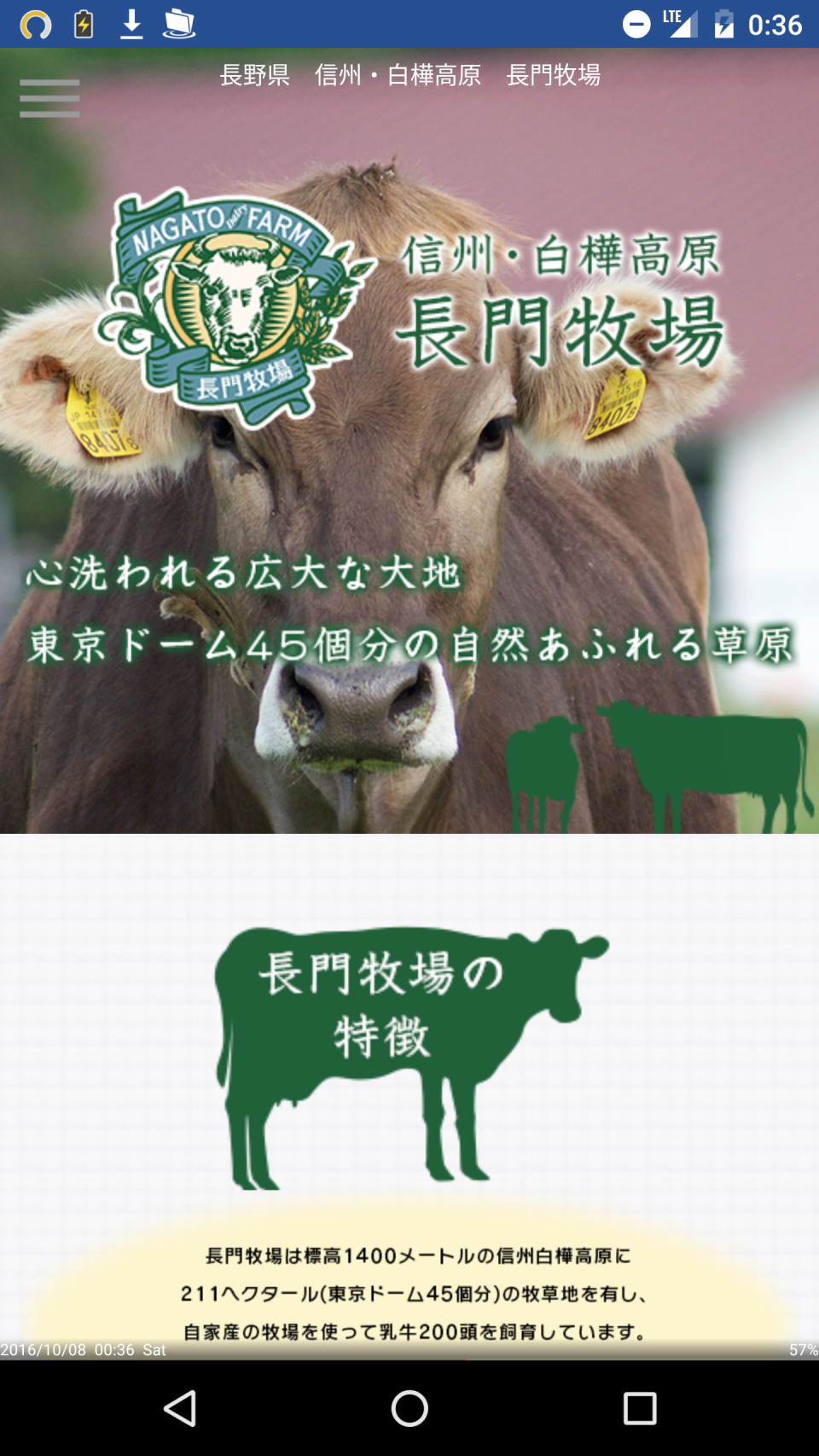Go to the Android home screen
Viewport: 819px width, 1456px height.
pos(409,1408)
